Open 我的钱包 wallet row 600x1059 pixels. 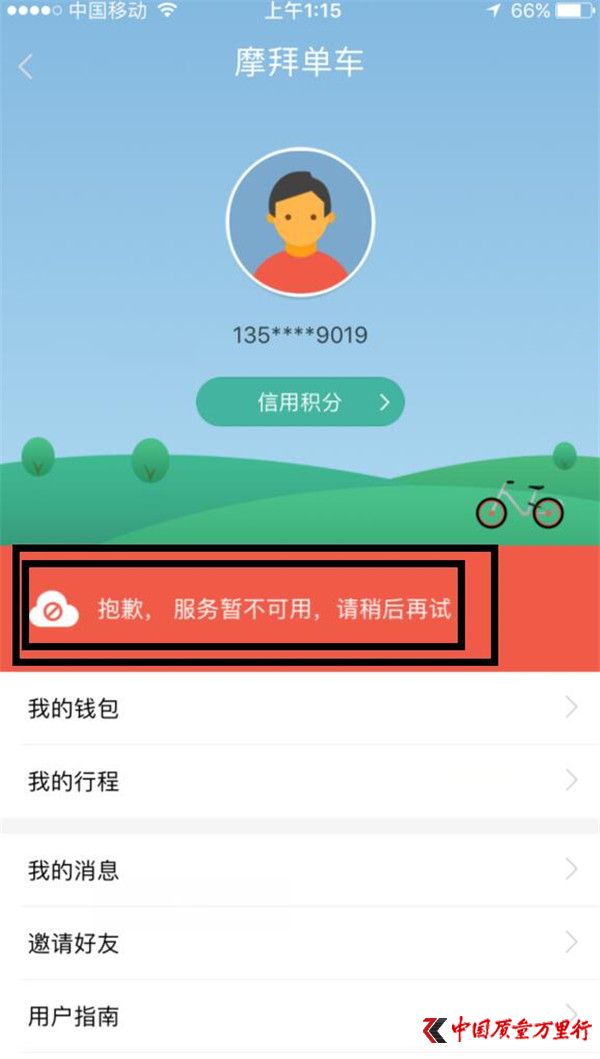click(x=300, y=709)
